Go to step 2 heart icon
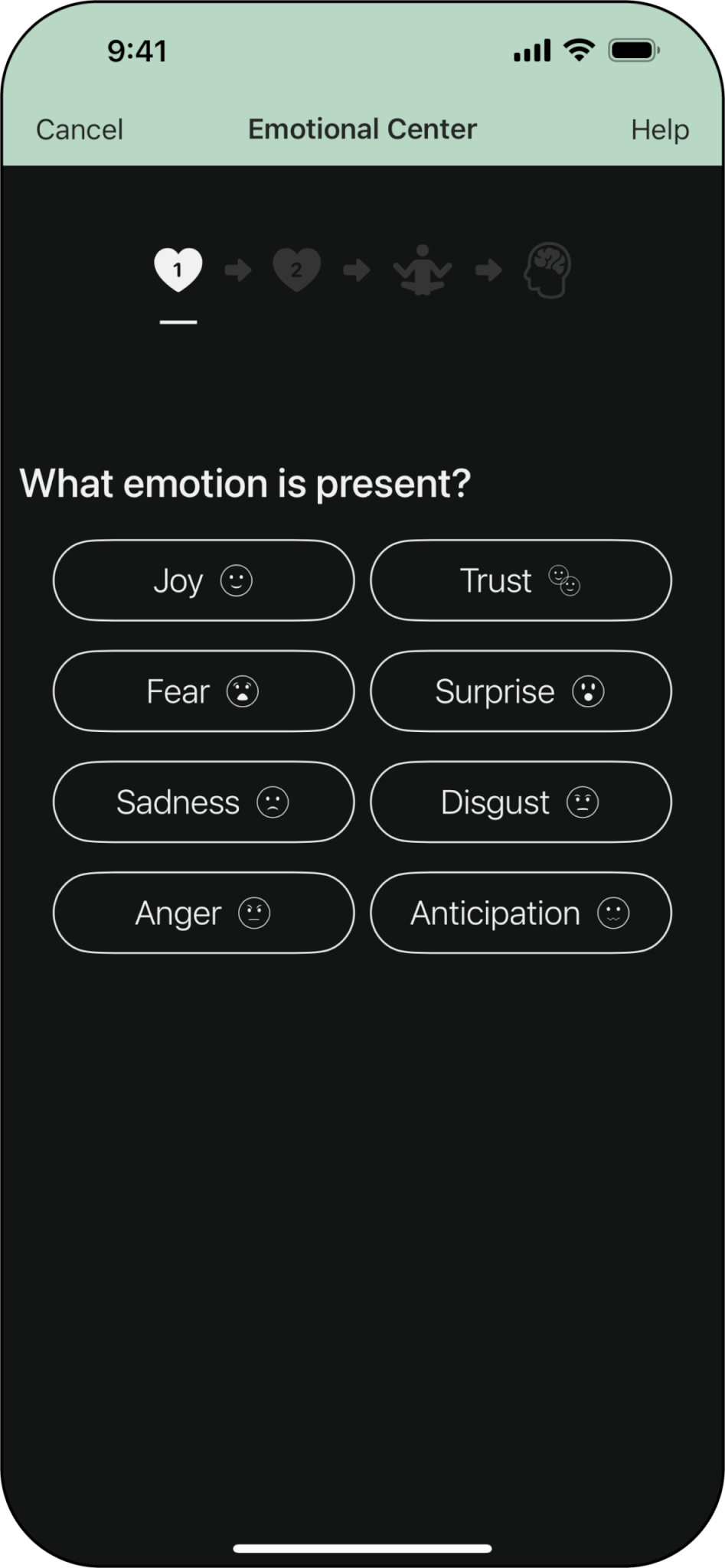This screenshot has height=1568, width=725. pos(296,269)
